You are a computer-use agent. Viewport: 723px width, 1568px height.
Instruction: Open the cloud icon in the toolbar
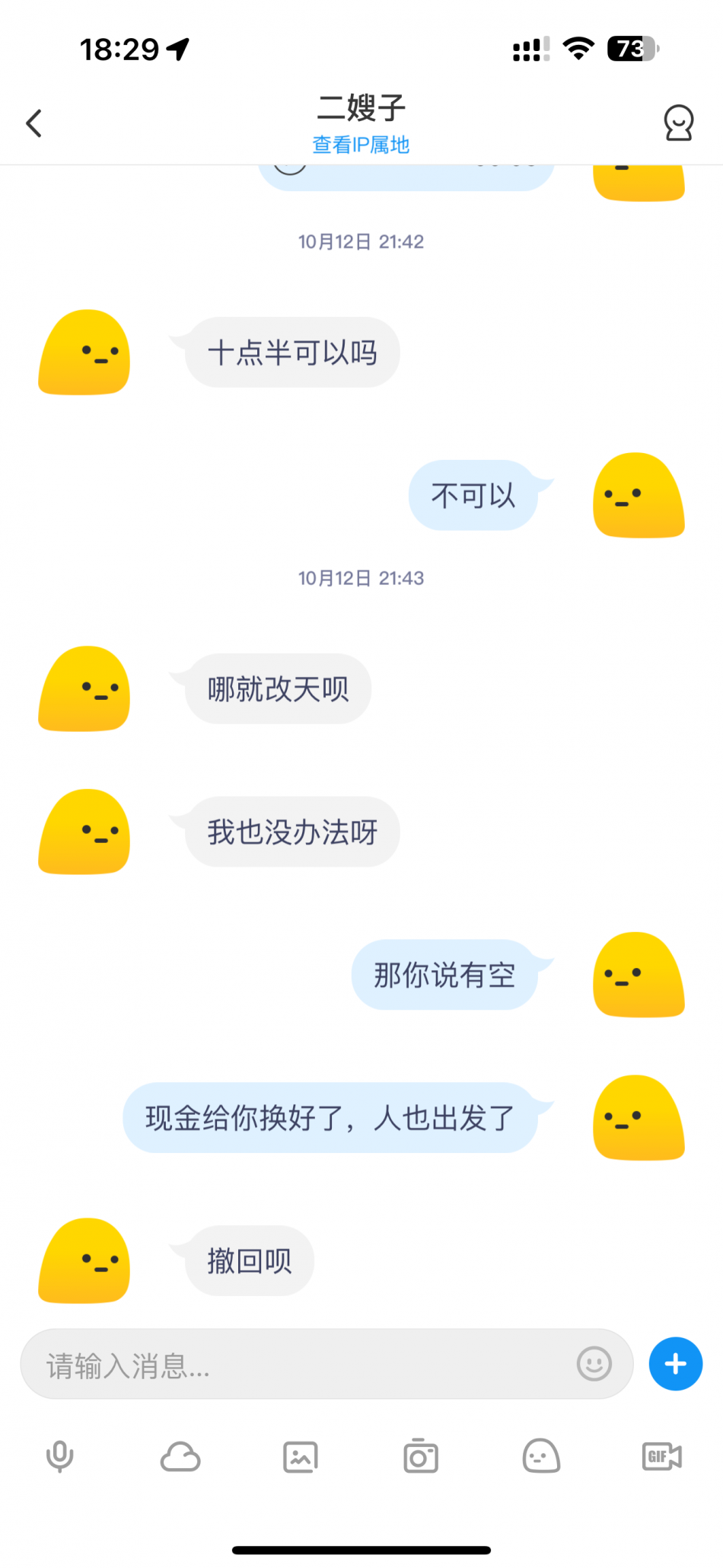[180, 1458]
